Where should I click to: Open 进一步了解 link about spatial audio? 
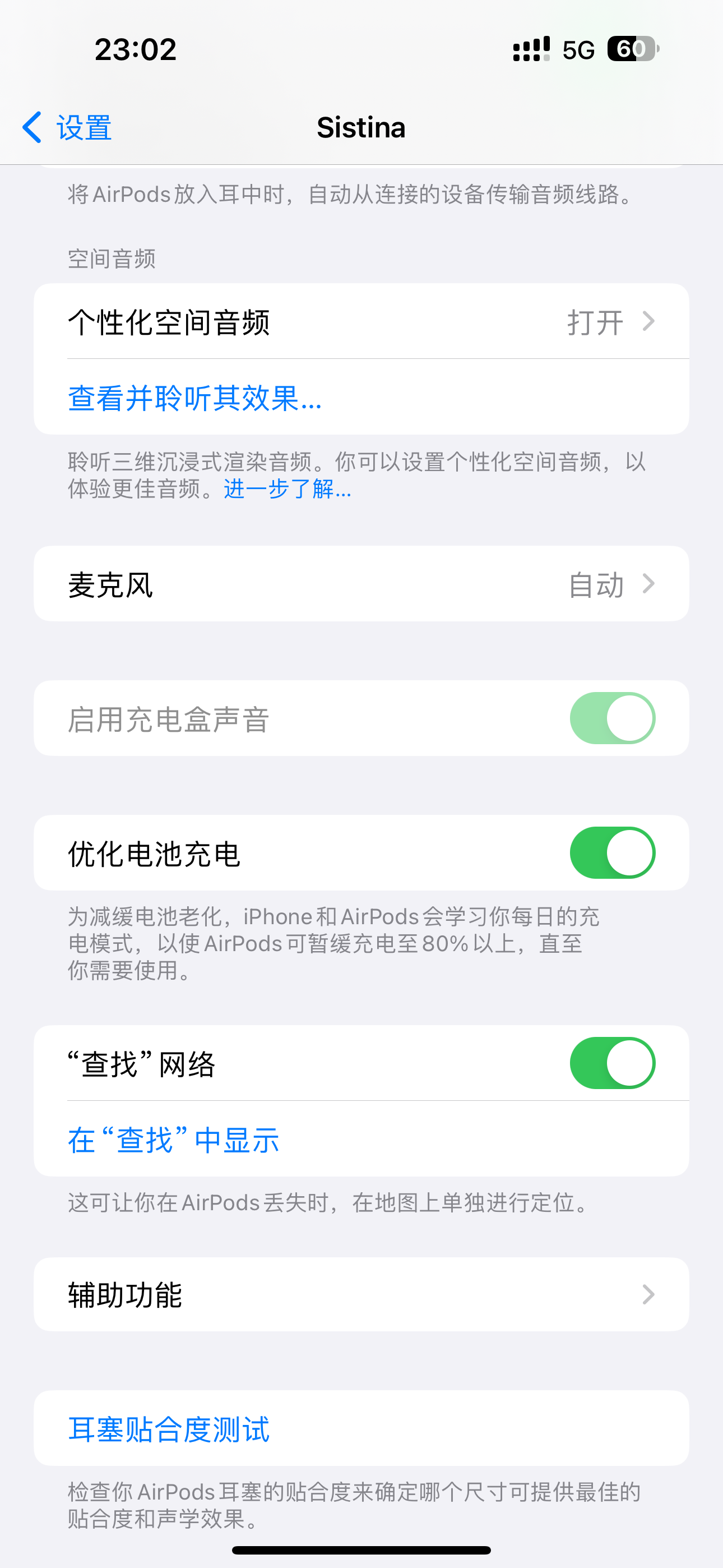(x=288, y=489)
